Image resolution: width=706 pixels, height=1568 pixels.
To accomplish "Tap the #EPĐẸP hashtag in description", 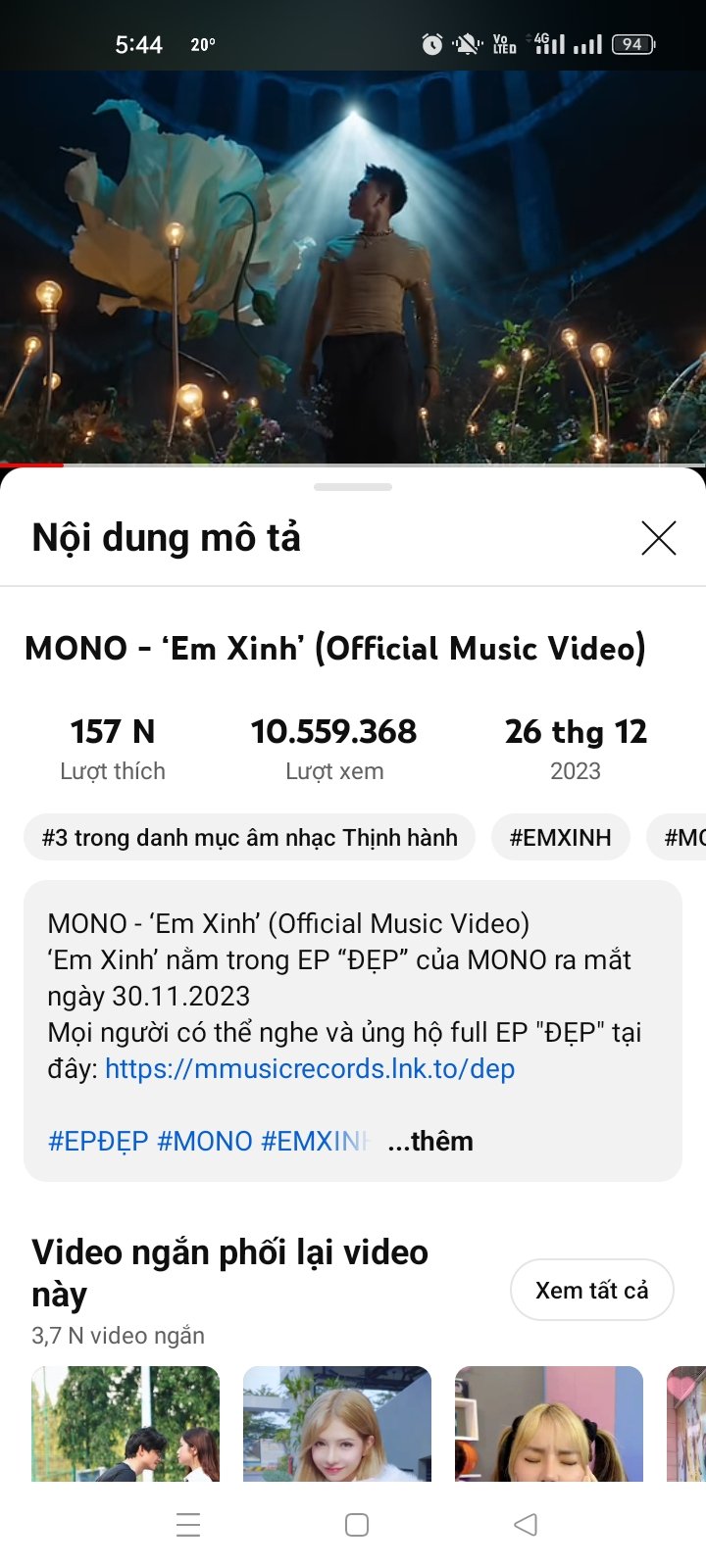I will tap(98, 1141).
